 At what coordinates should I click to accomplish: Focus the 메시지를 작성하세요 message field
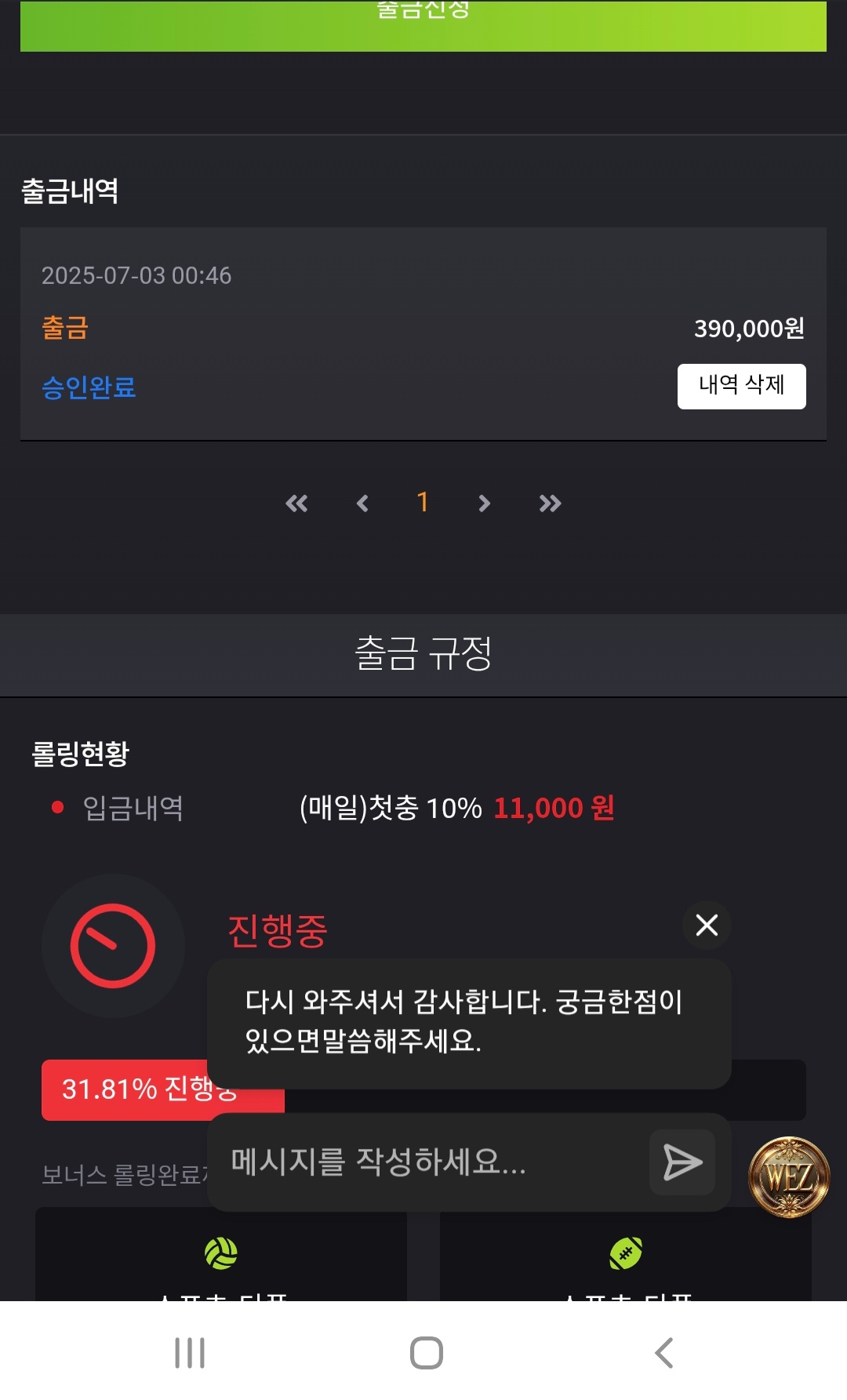point(430,1162)
